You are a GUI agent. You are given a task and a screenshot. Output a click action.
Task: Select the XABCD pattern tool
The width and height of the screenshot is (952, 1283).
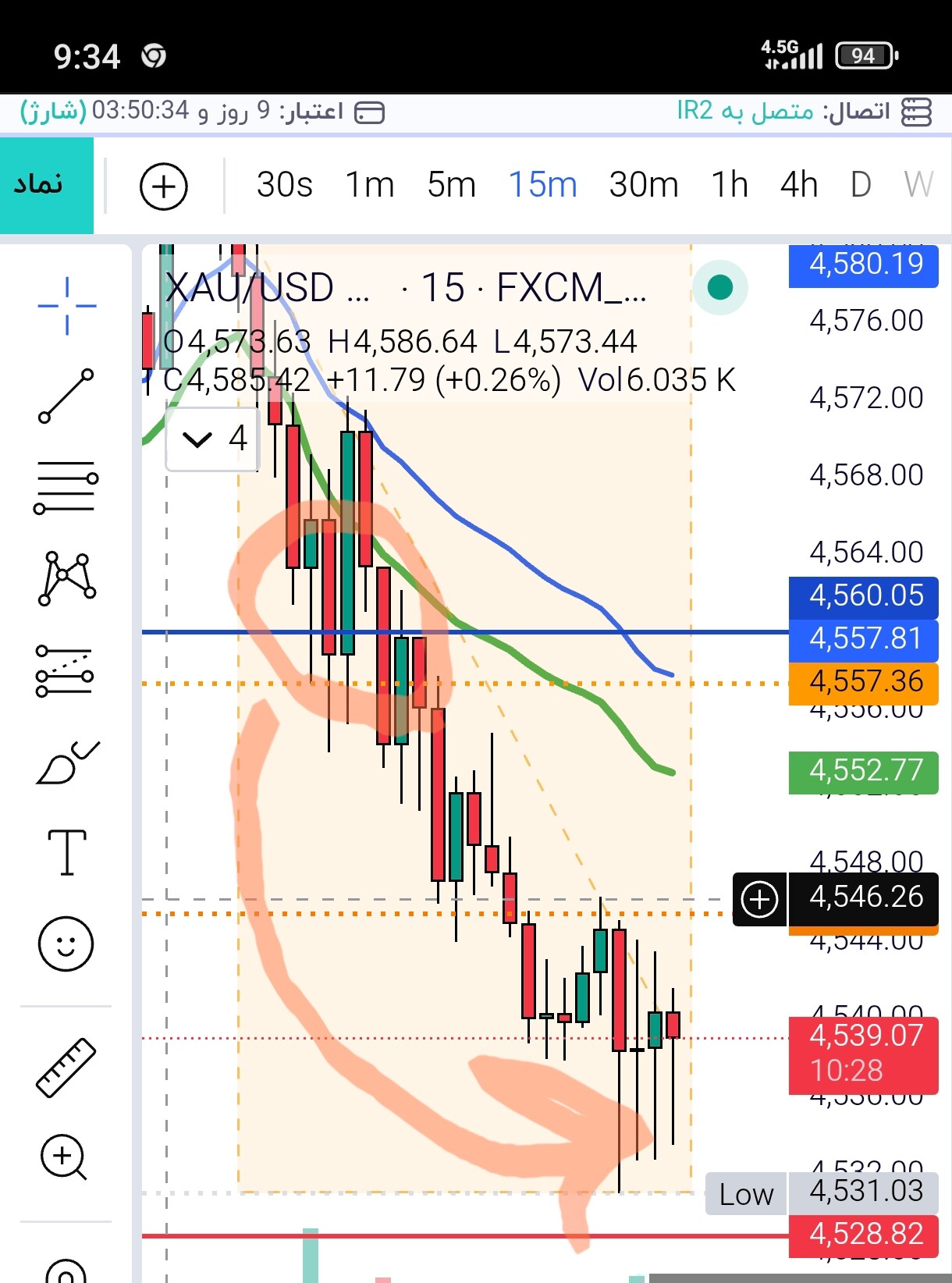pos(67,578)
